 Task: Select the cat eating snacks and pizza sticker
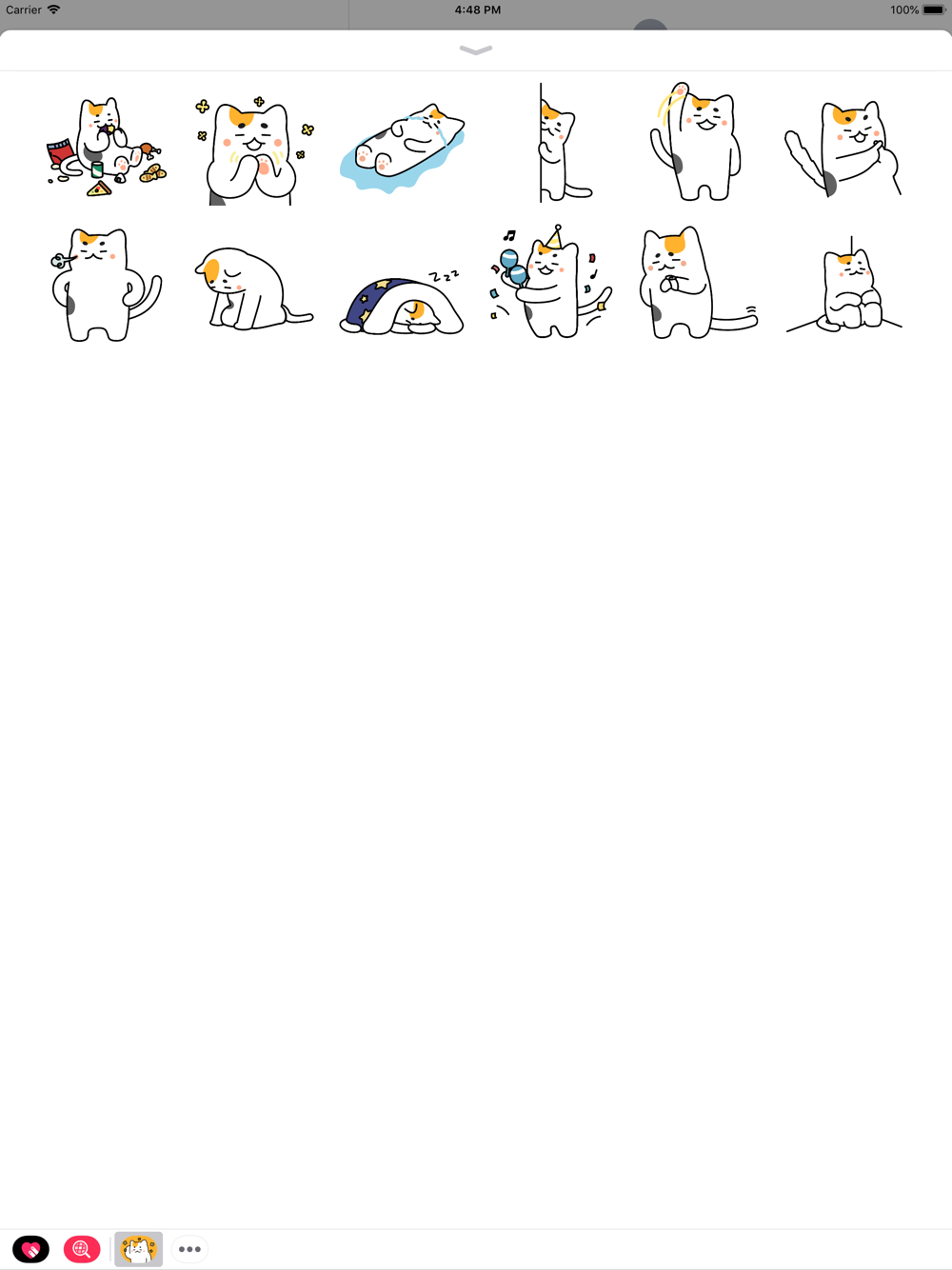click(106, 148)
